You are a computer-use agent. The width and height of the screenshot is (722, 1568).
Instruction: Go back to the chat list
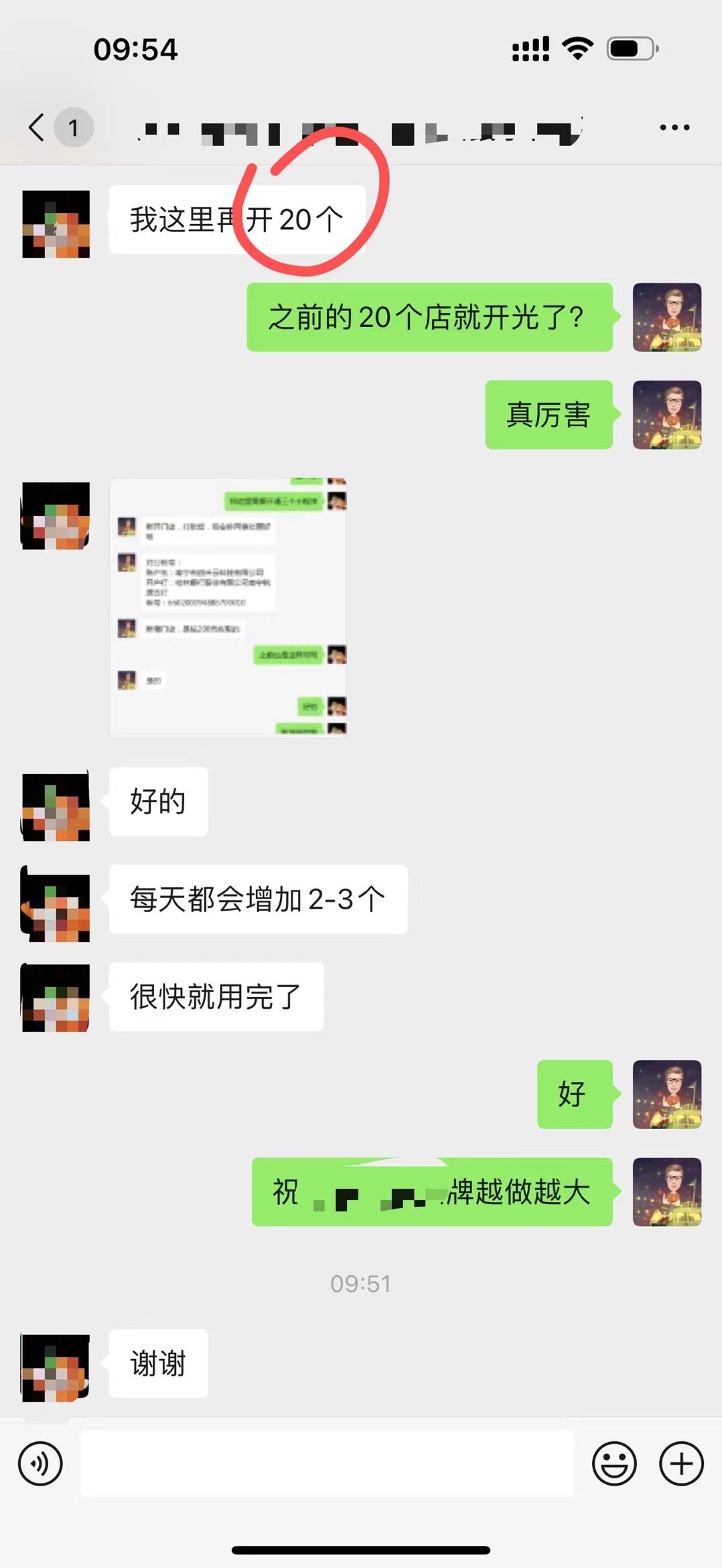coord(38,127)
